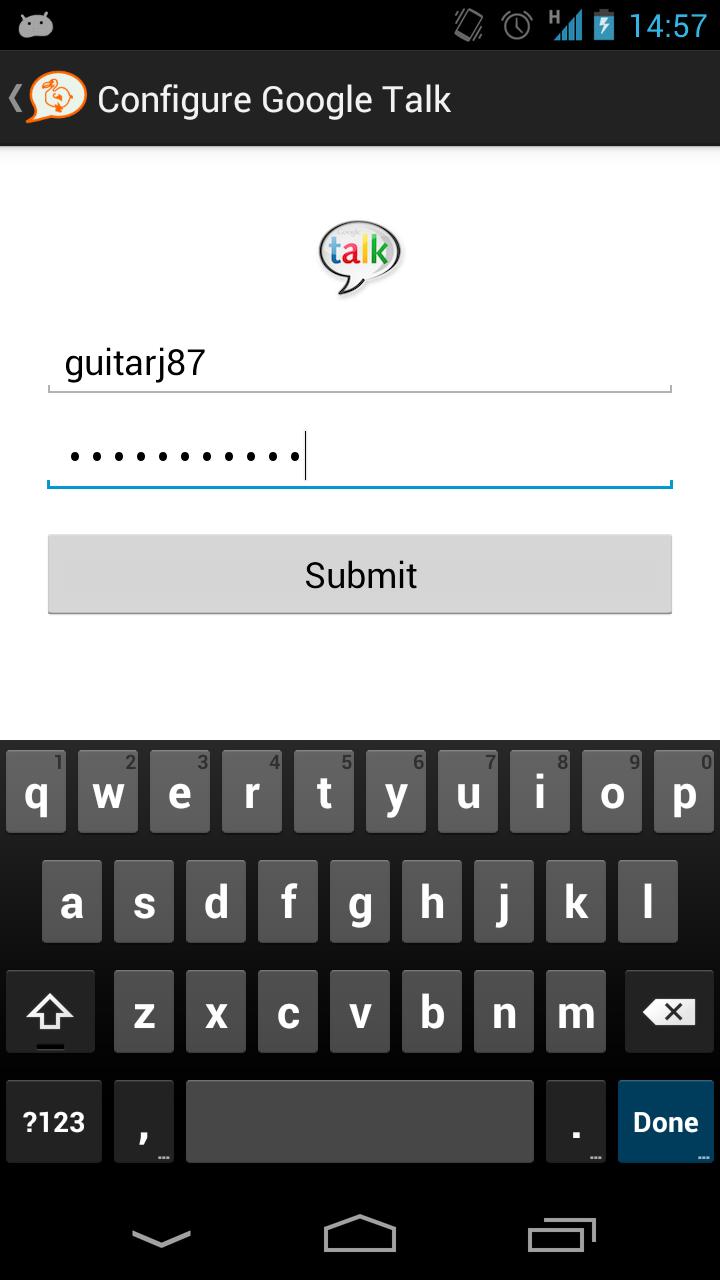Tap the Done key on the keyboard

(665, 1121)
